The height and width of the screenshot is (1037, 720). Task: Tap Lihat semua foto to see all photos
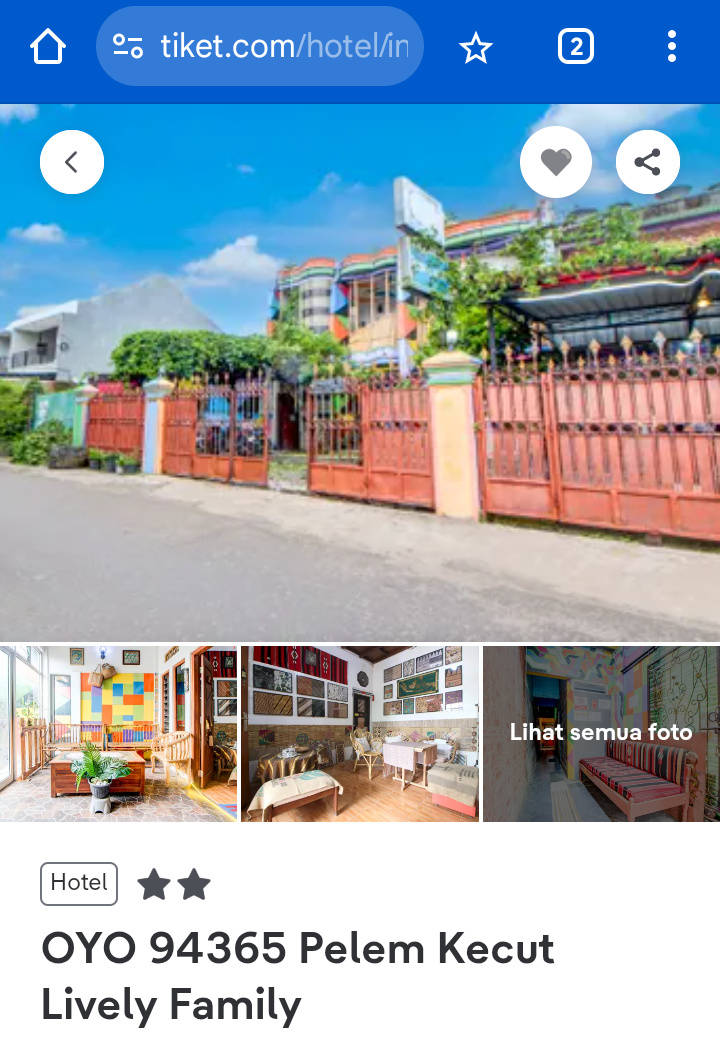coord(601,733)
